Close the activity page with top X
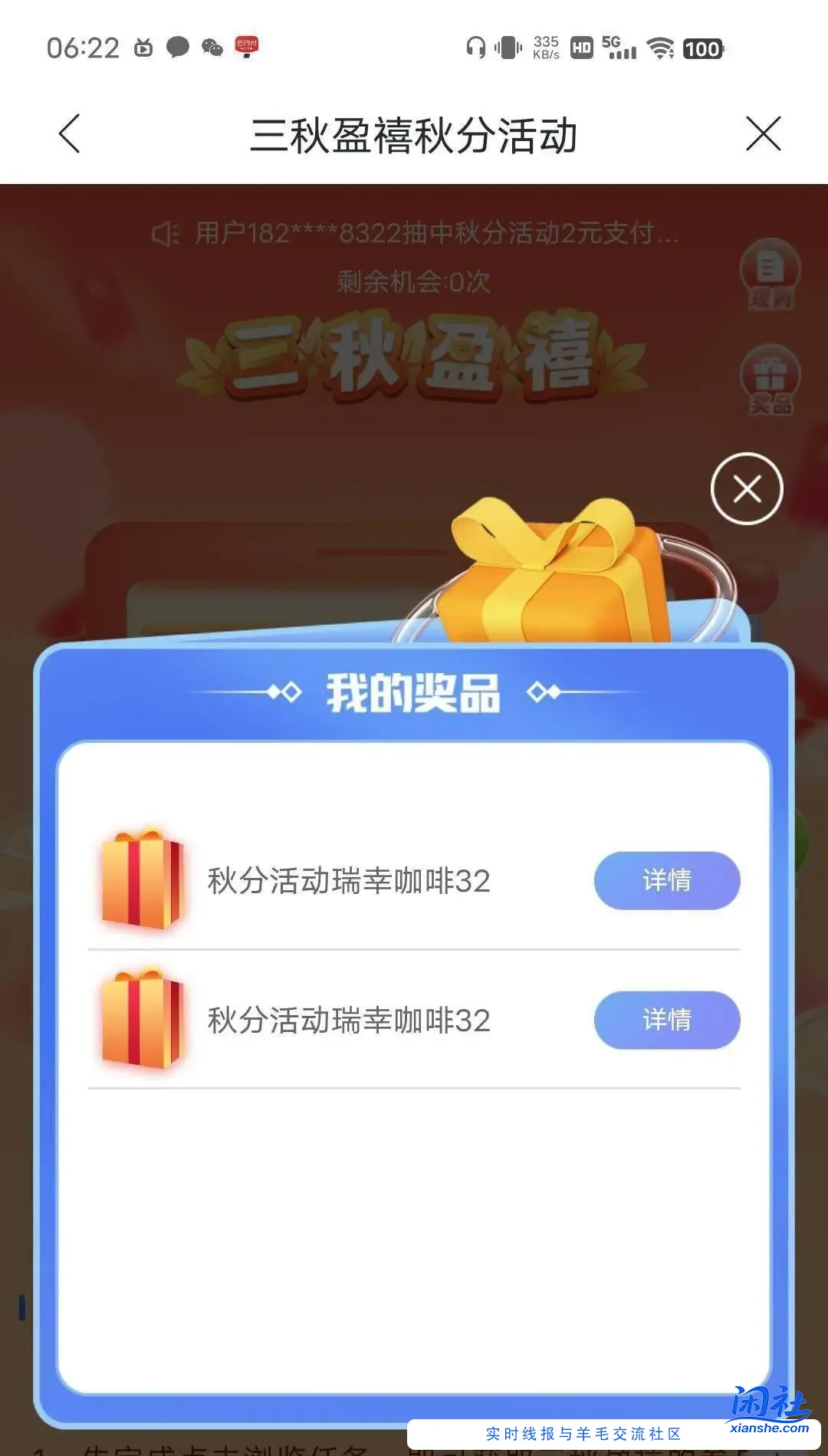This screenshot has width=828, height=1456. point(763,134)
